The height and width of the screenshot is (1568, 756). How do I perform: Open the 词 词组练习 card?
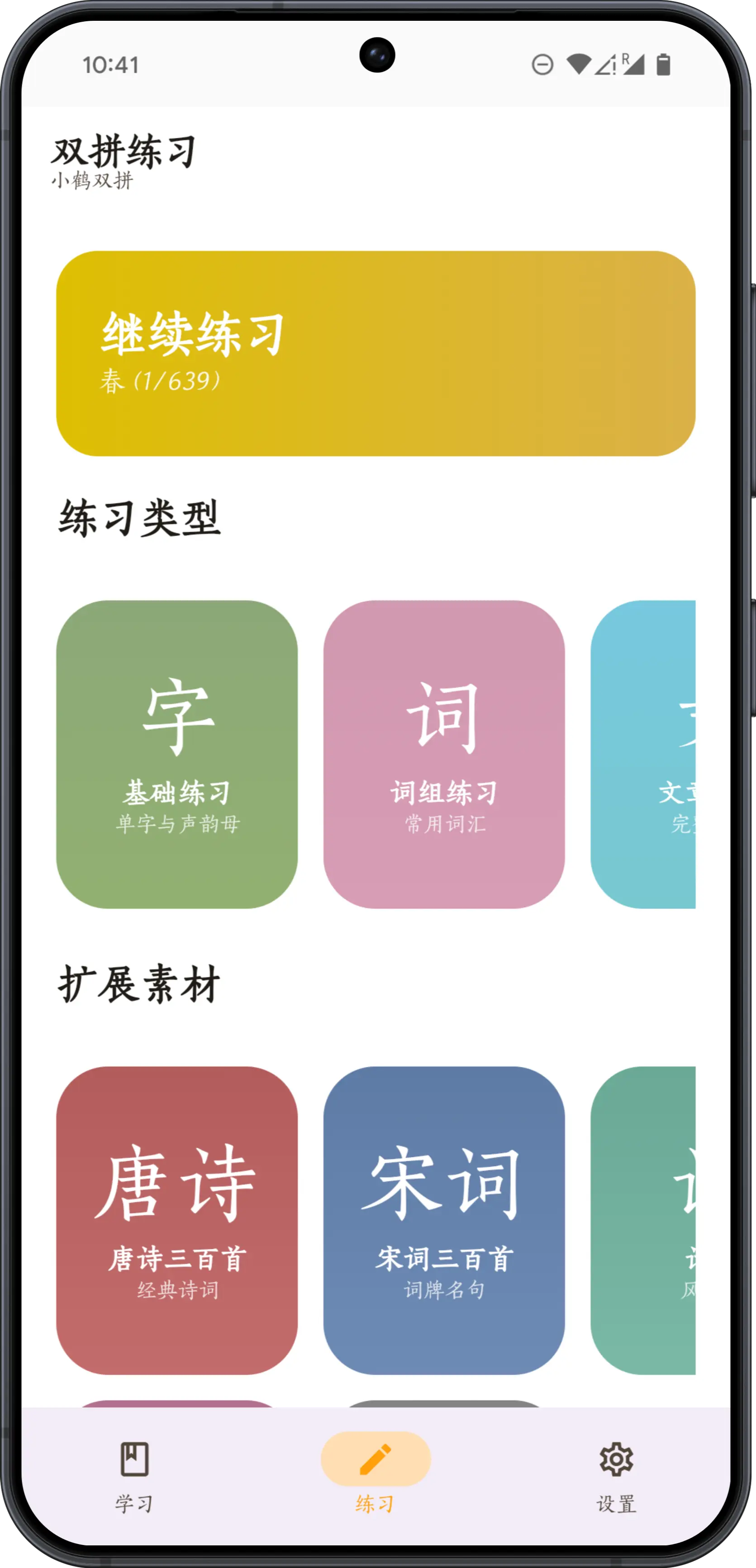point(443,754)
